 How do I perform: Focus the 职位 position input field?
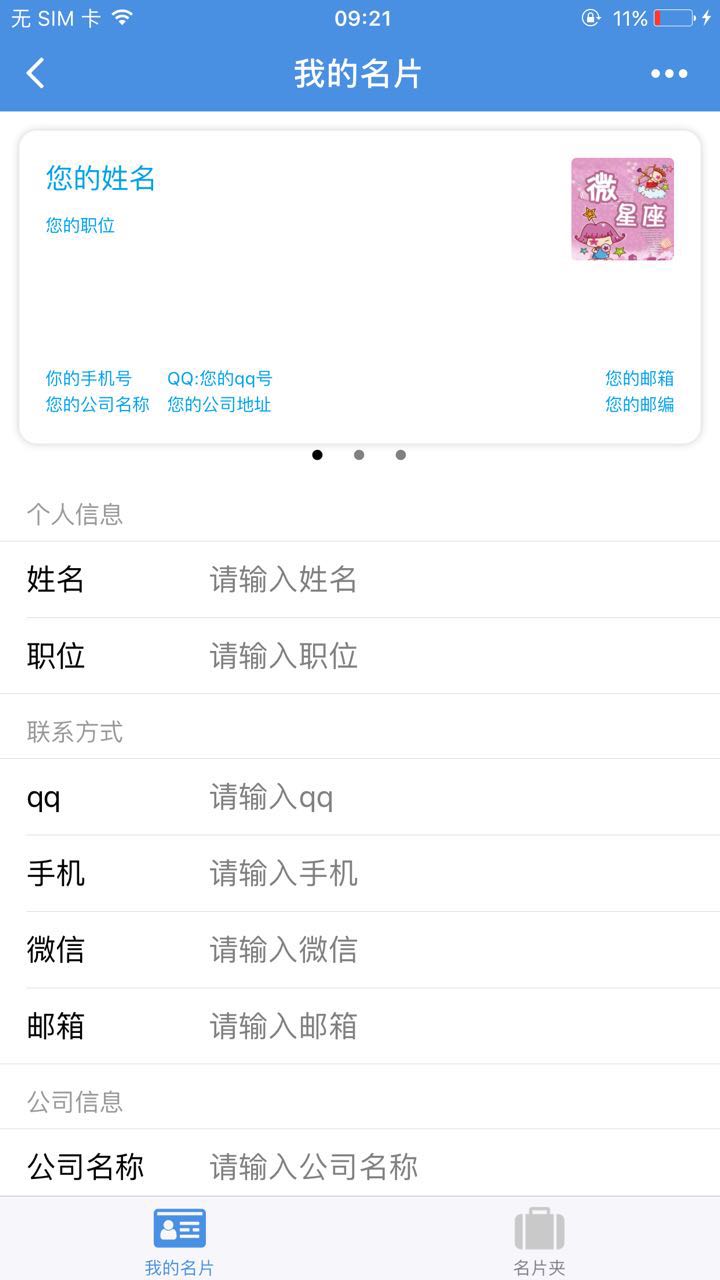(x=450, y=656)
